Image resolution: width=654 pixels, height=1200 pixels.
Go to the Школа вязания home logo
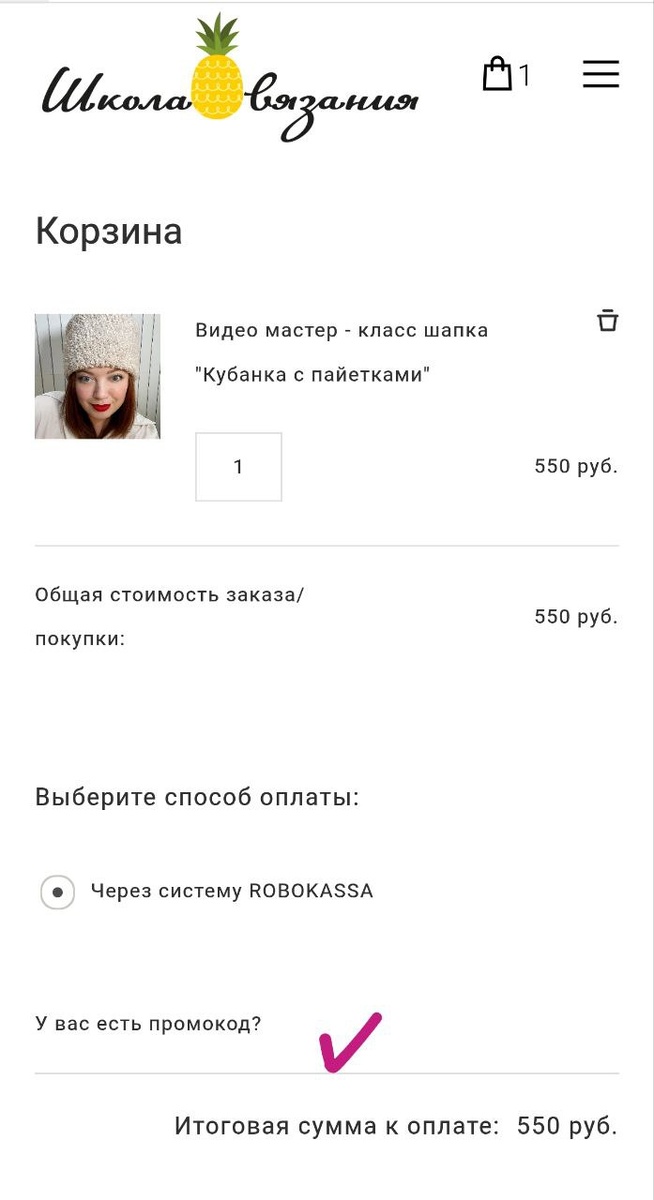click(230, 80)
